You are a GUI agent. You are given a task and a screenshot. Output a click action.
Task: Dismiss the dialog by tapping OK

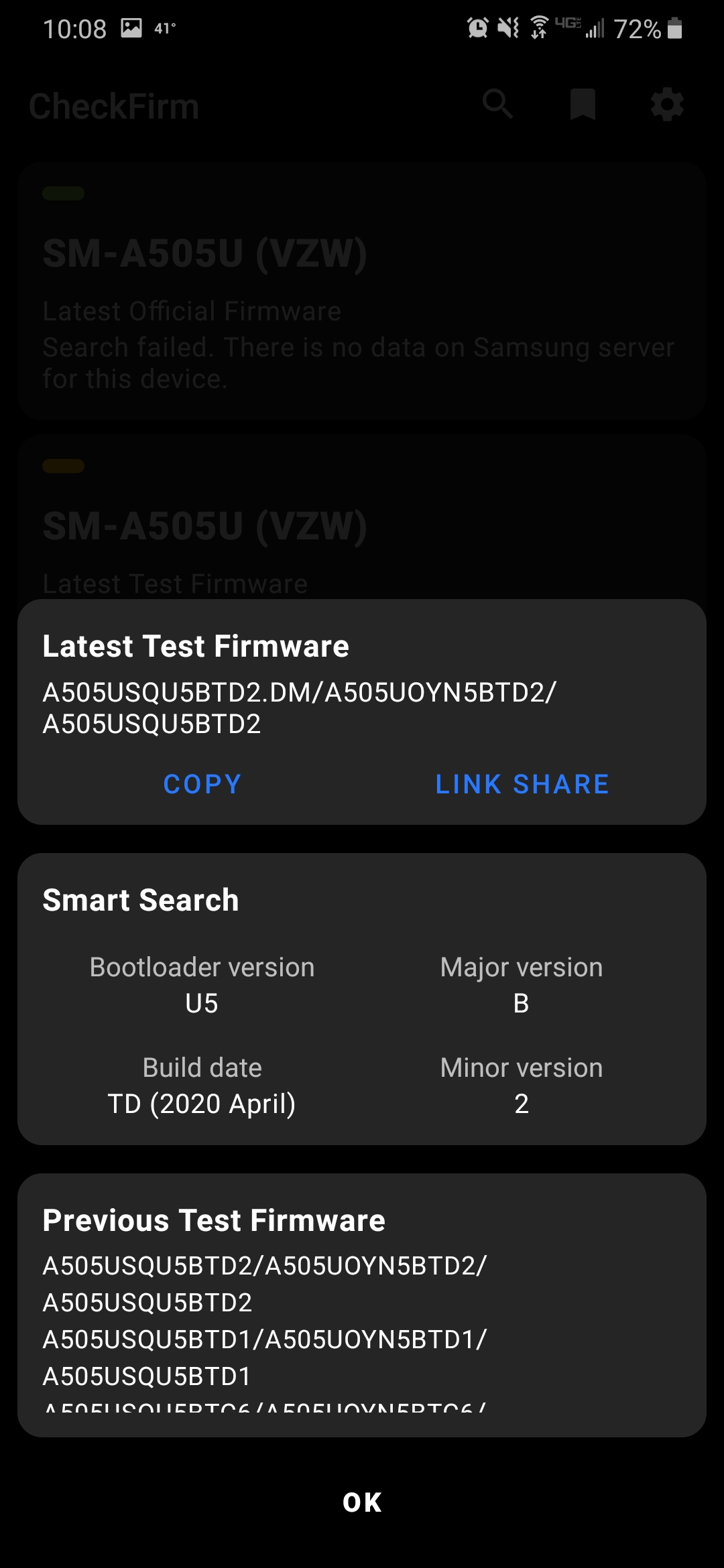[362, 1504]
